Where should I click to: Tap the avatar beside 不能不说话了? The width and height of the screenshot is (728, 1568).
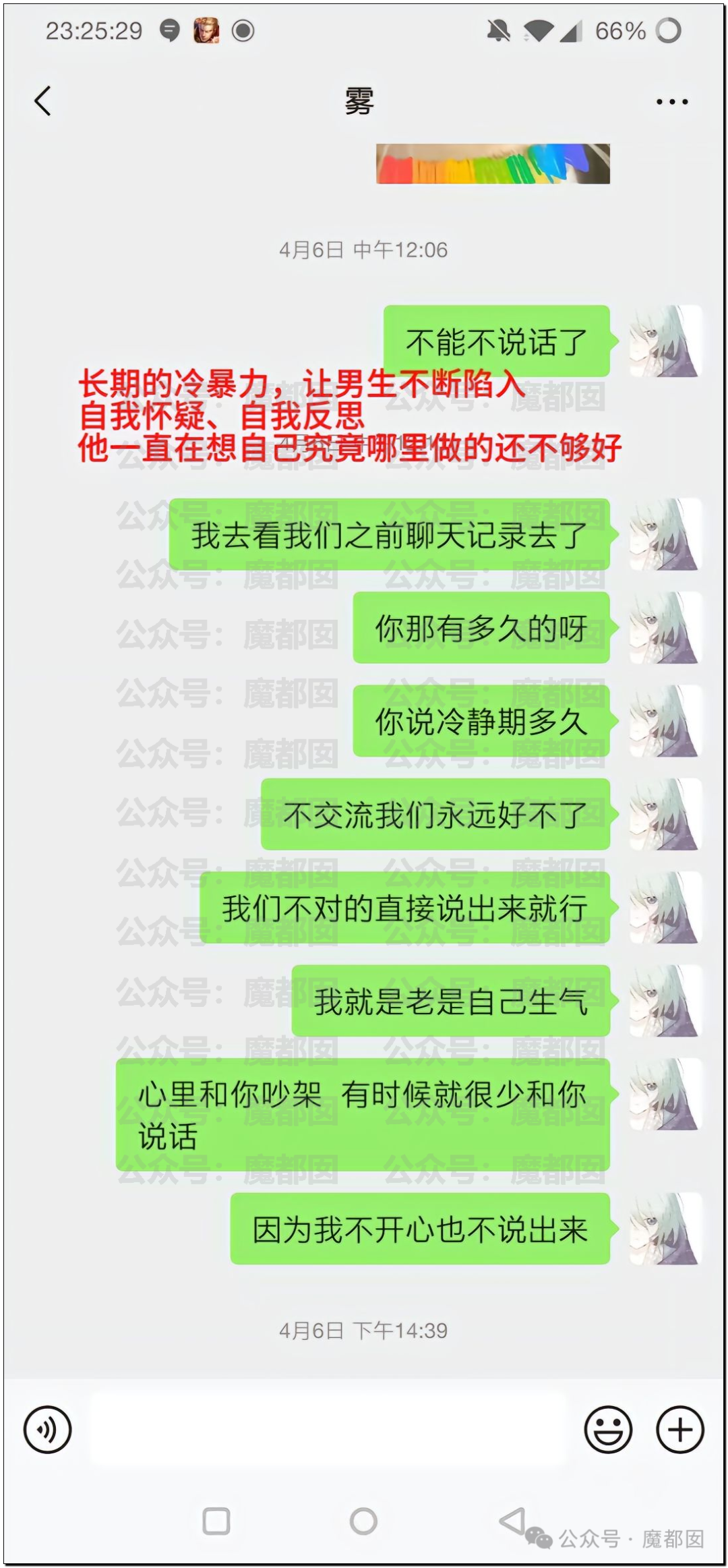(x=666, y=341)
